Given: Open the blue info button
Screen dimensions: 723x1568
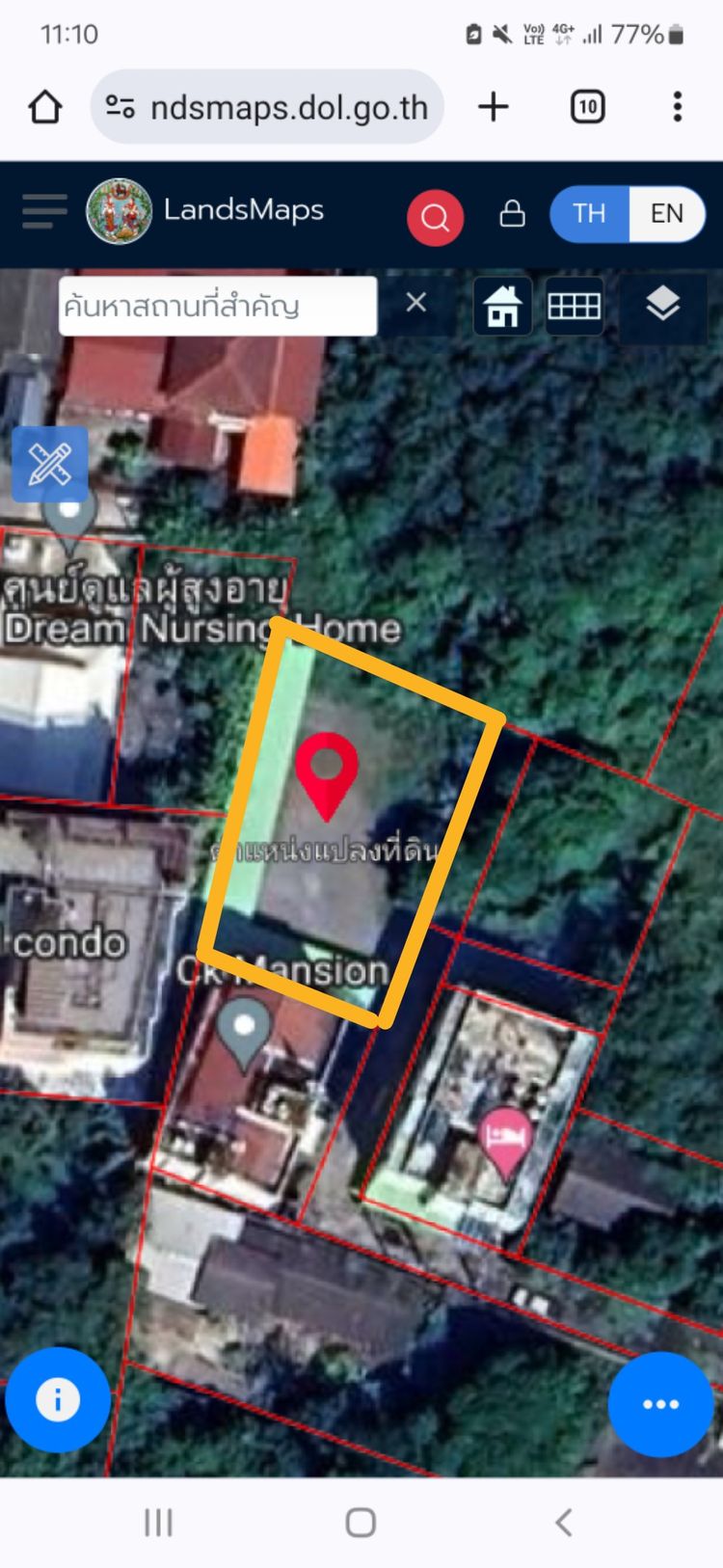Looking at the screenshot, I should (x=58, y=1399).
